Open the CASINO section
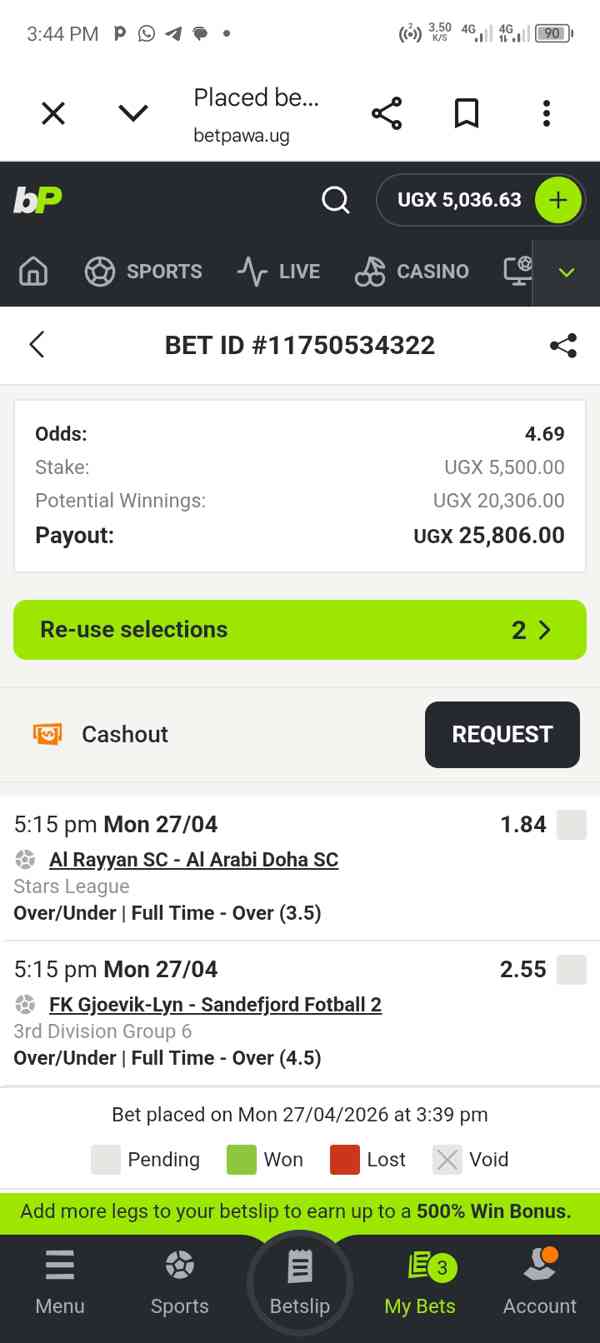This screenshot has height=1343, width=600. 412,271
